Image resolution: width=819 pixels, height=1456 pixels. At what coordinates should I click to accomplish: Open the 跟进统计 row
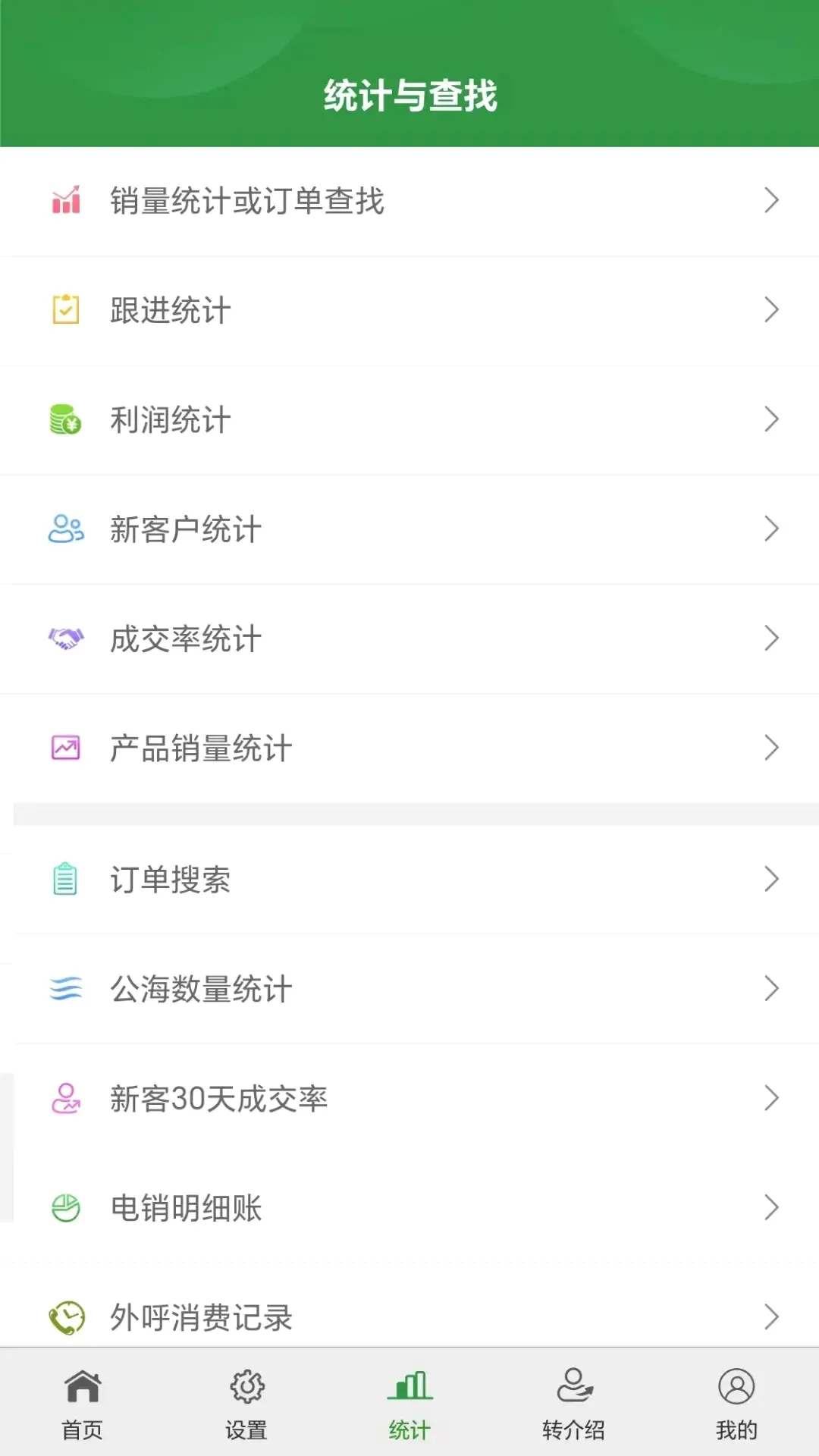[409, 311]
